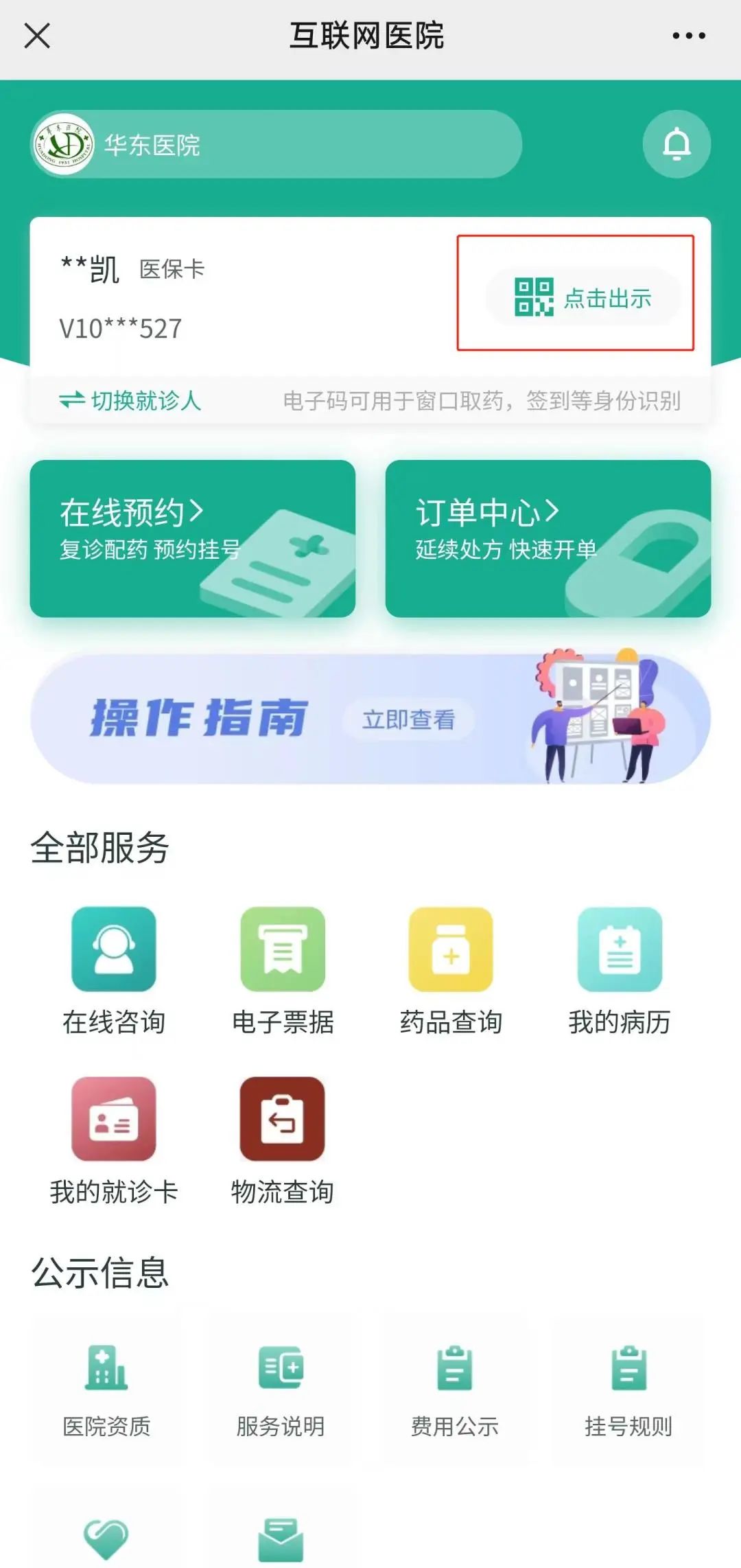Select 药品查询 service
Viewport: 741px width, 1568px height.
click(451, 969)
